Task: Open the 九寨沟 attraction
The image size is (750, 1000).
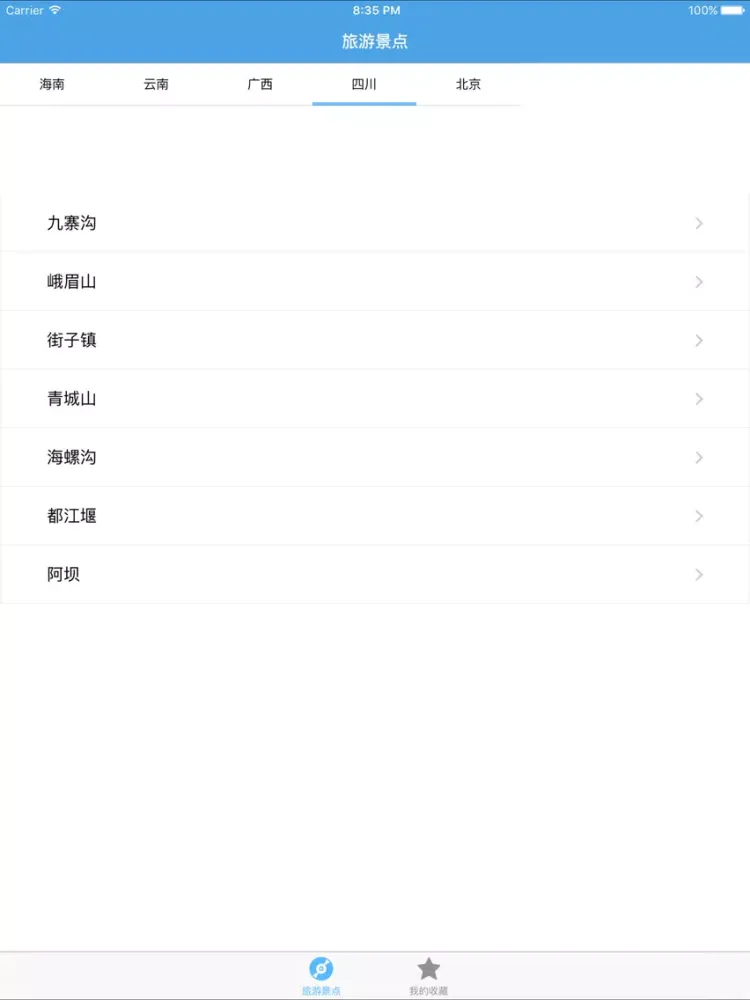Action: tap(375, 223)
